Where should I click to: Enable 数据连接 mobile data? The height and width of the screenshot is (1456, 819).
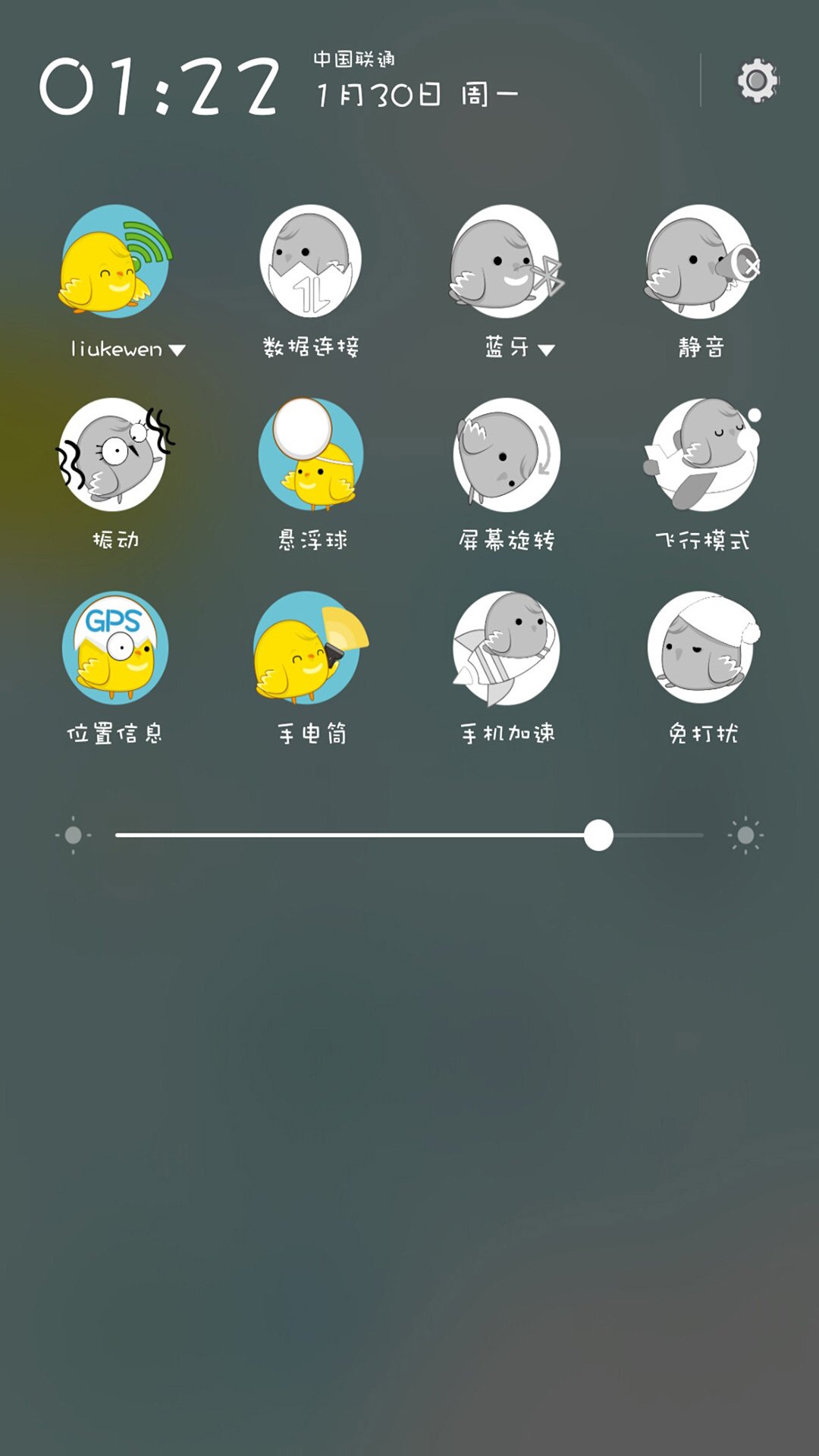(x=311, y=261)
